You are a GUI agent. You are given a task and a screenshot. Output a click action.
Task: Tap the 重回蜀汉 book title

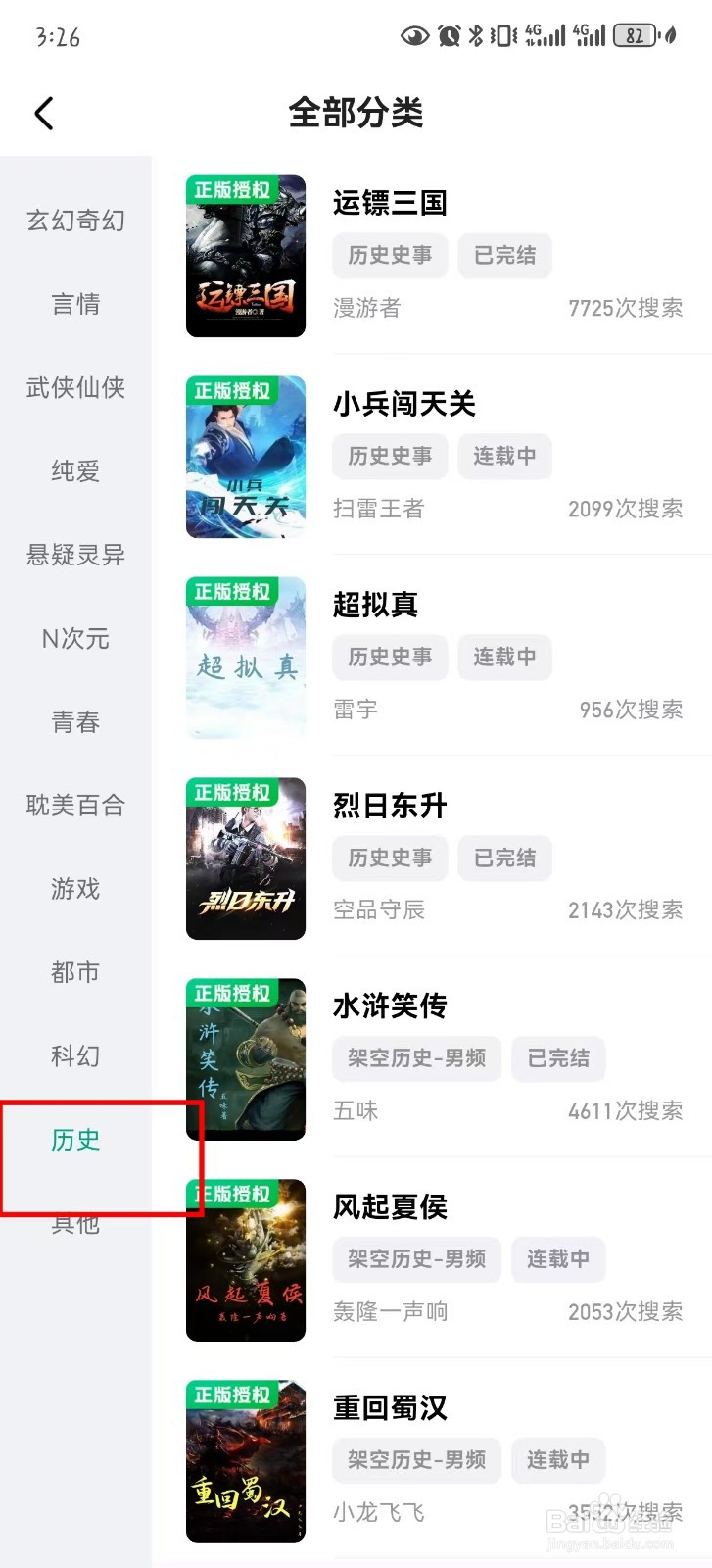click(x=392, y=1407)
